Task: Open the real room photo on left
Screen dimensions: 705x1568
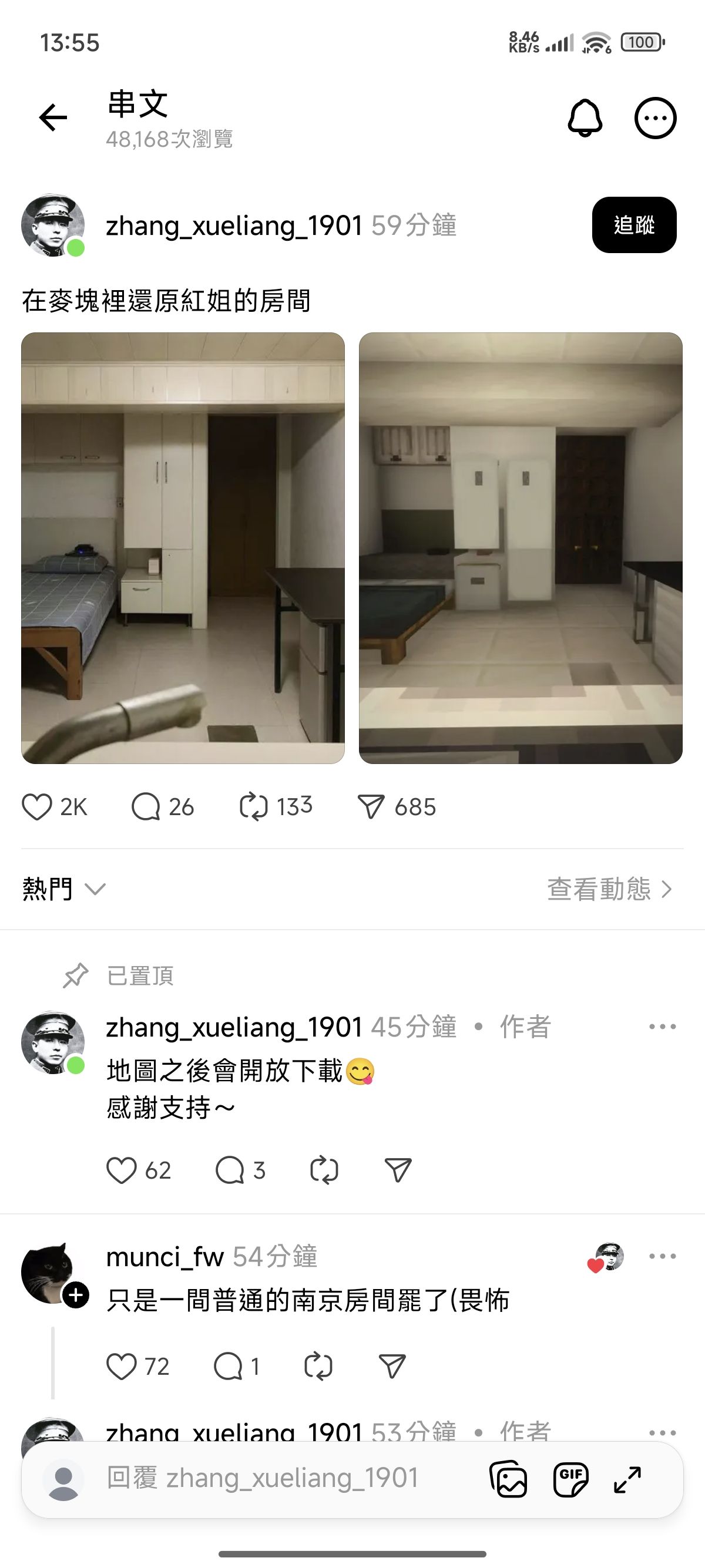Action: [x=183, y=548]
